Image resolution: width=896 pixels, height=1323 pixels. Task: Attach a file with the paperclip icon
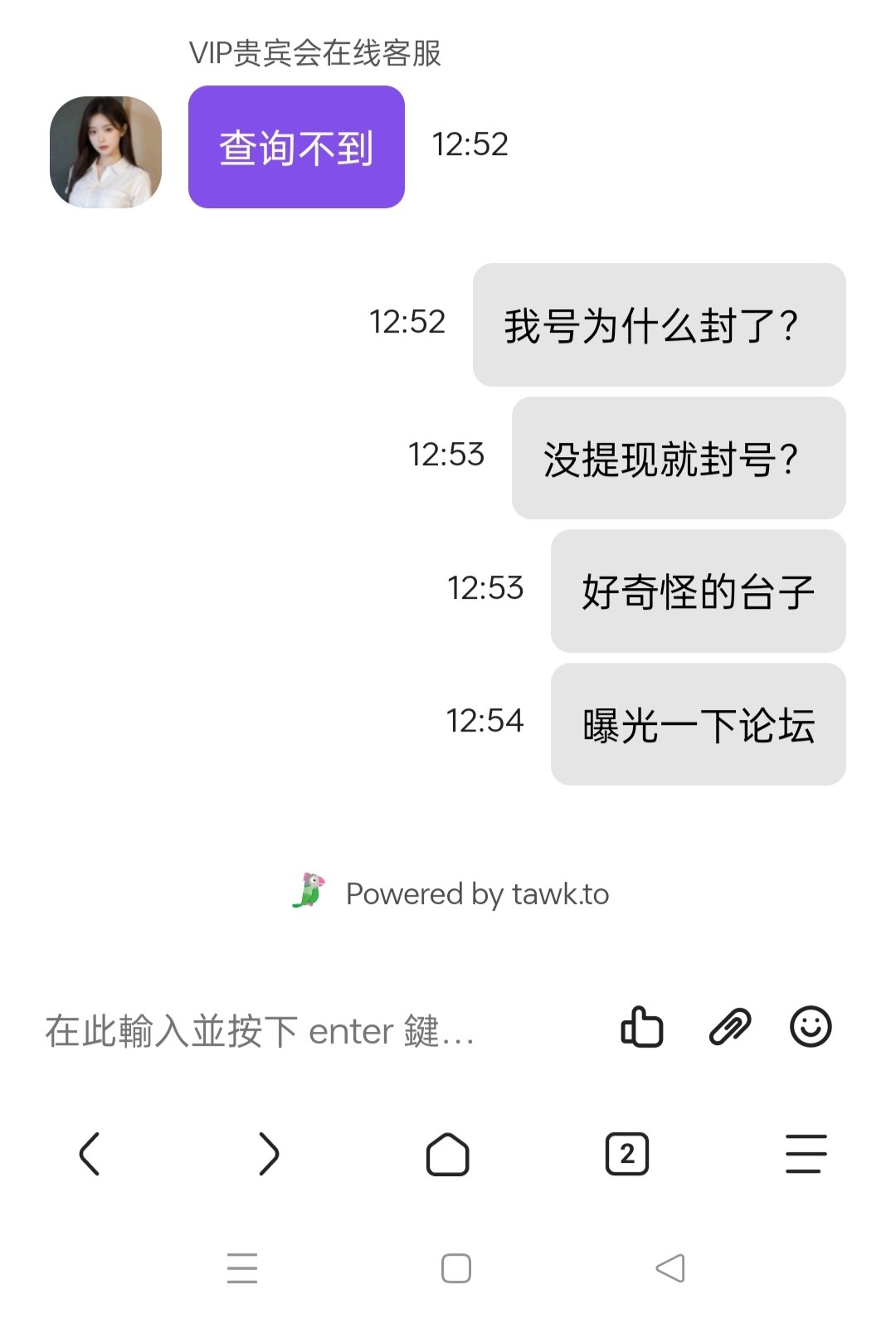[x=730, y=1027]
